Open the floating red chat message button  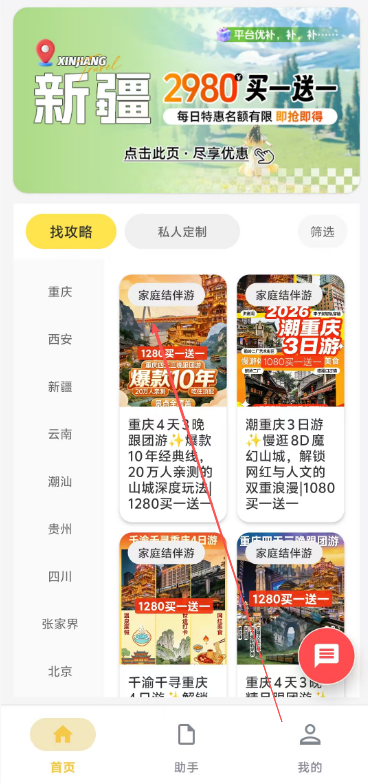[x=327, y=656]
